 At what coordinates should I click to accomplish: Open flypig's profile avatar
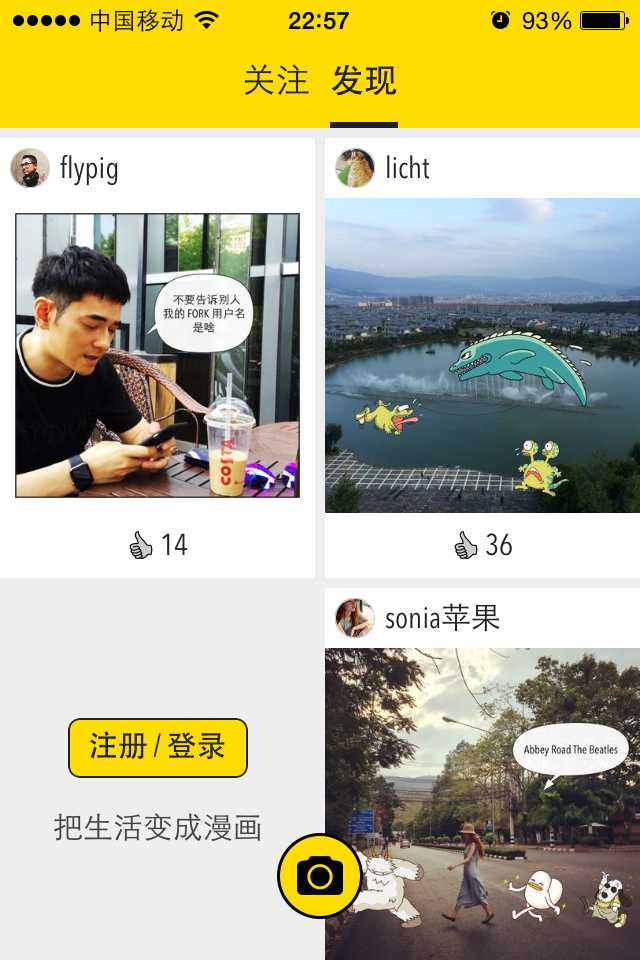[x=30, y=168]
